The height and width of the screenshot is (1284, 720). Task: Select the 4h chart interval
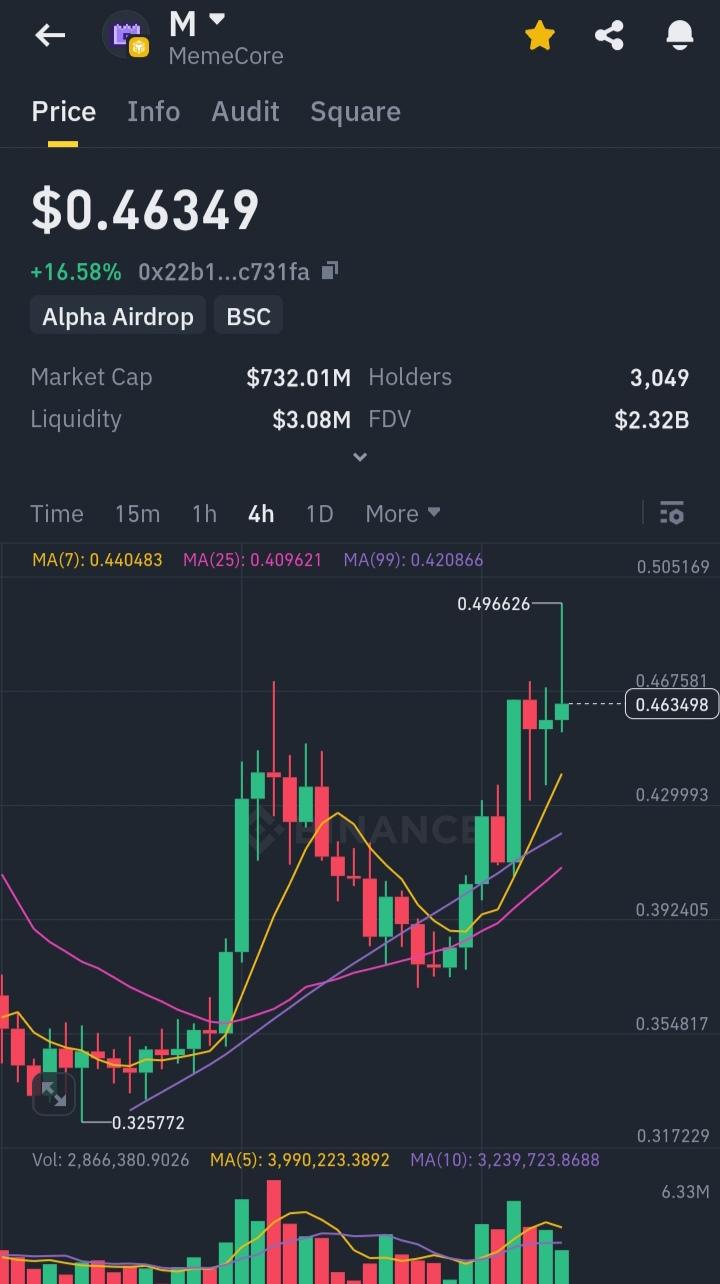pyautogui.click(x=261, y=514)
